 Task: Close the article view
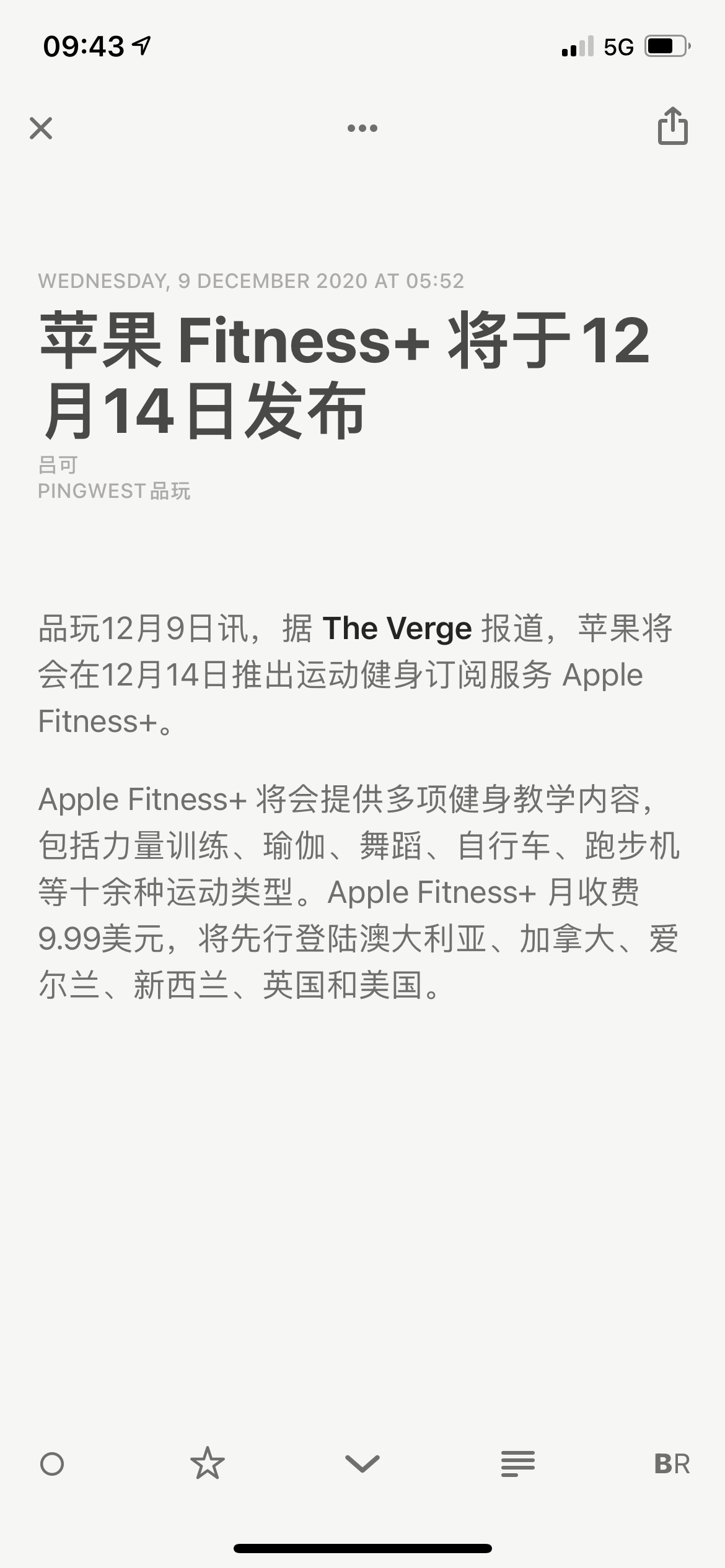[x=41, y=128]
